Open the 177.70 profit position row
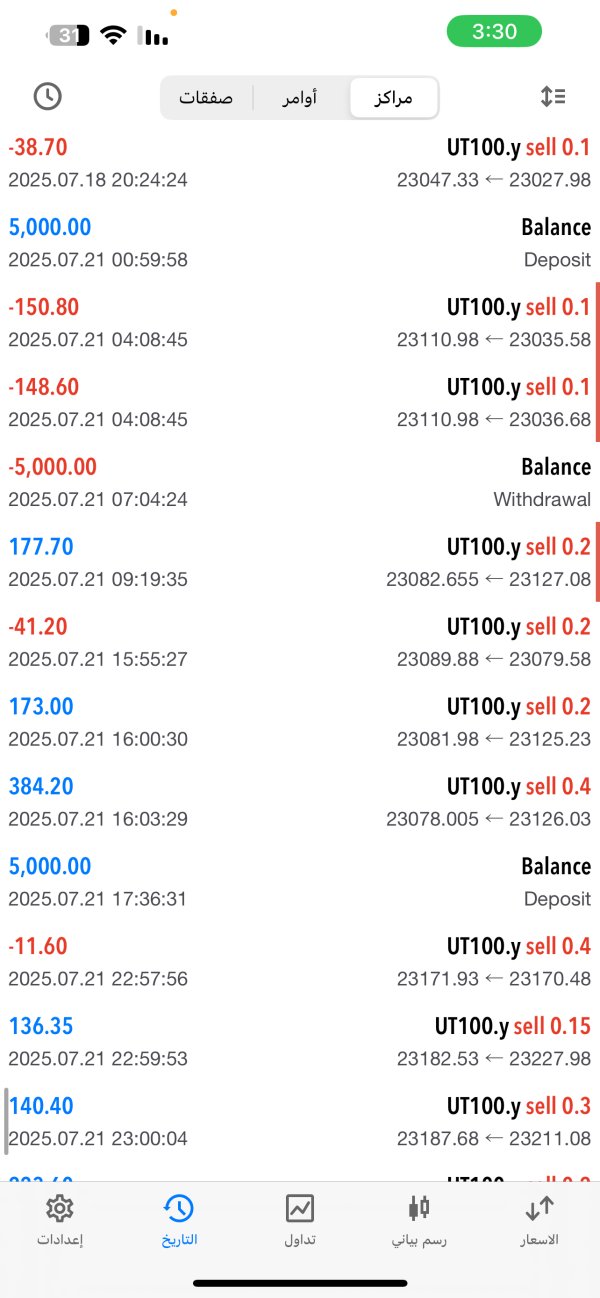The image size is (600, 1298). coord(300,562)
